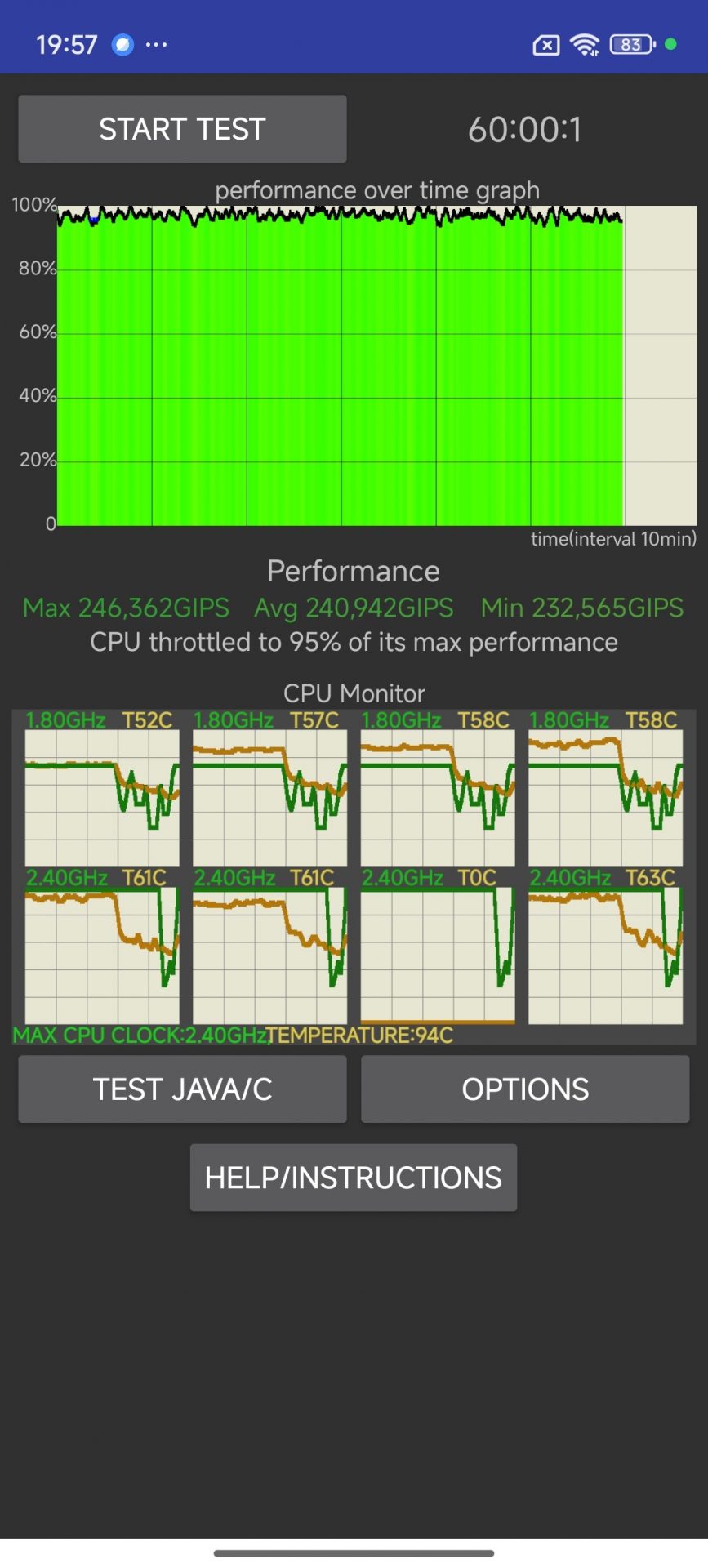Viewport: 708px width, 1568px height.
Task: Open the TEST JAVA/C option
Action: pos(182,1089)
